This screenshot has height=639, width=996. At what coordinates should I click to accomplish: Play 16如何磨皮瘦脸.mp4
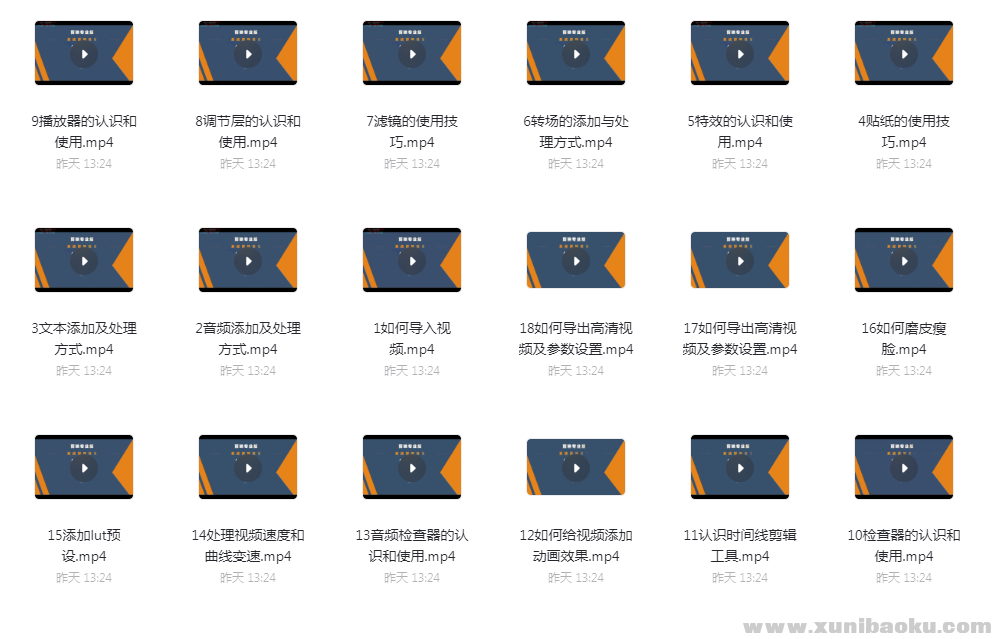[904, 261]
